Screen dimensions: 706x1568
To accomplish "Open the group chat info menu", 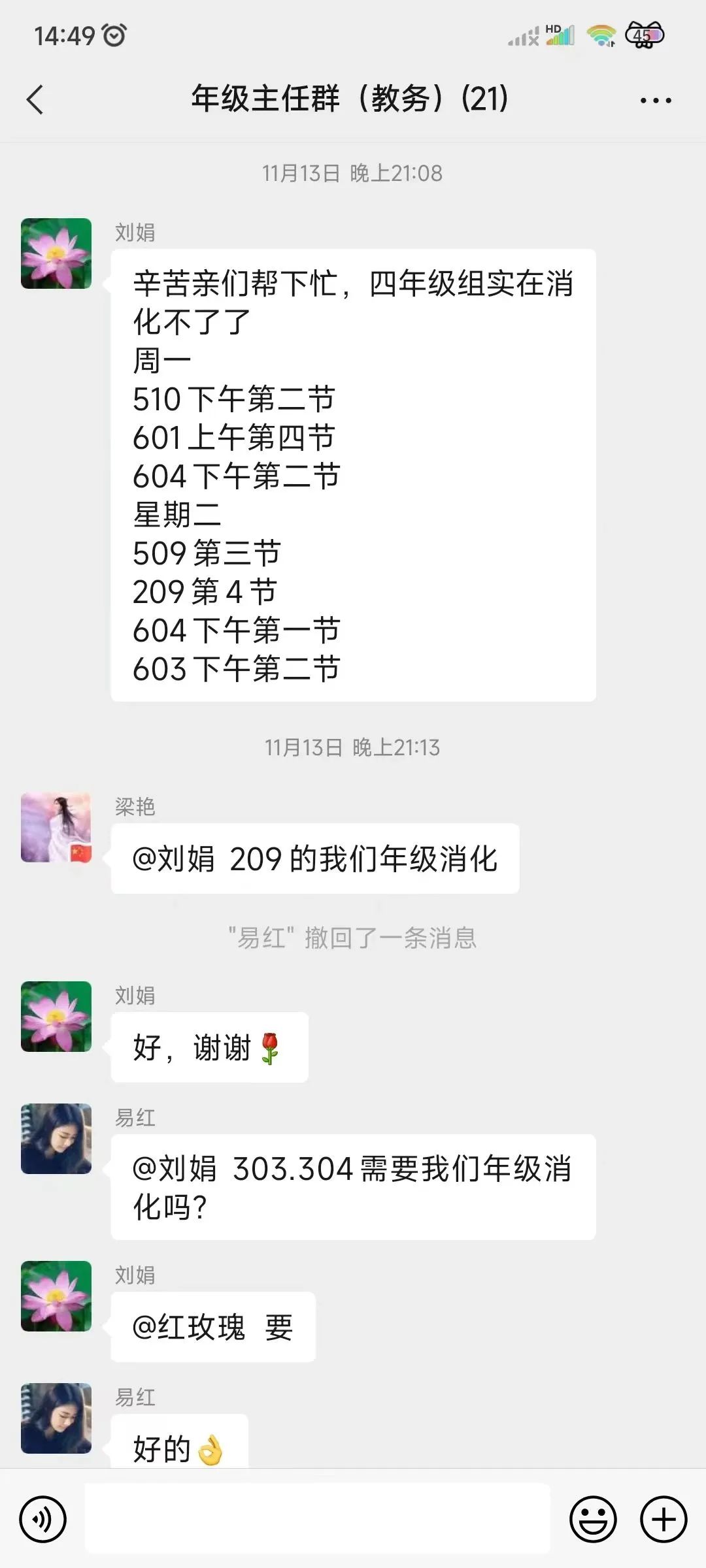I will coord(655,101).
